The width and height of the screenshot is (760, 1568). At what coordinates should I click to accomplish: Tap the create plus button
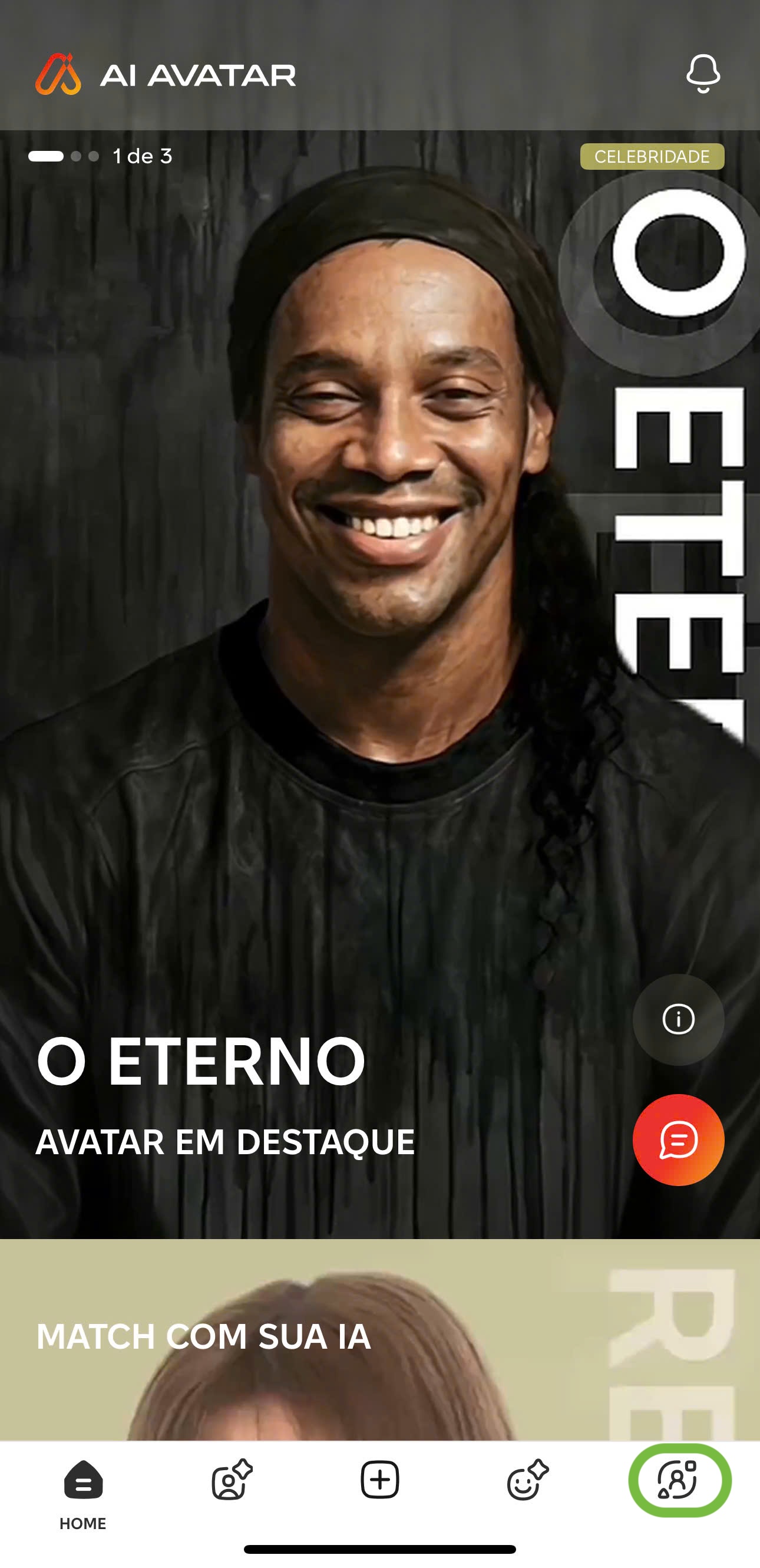tap(379, 1480)
